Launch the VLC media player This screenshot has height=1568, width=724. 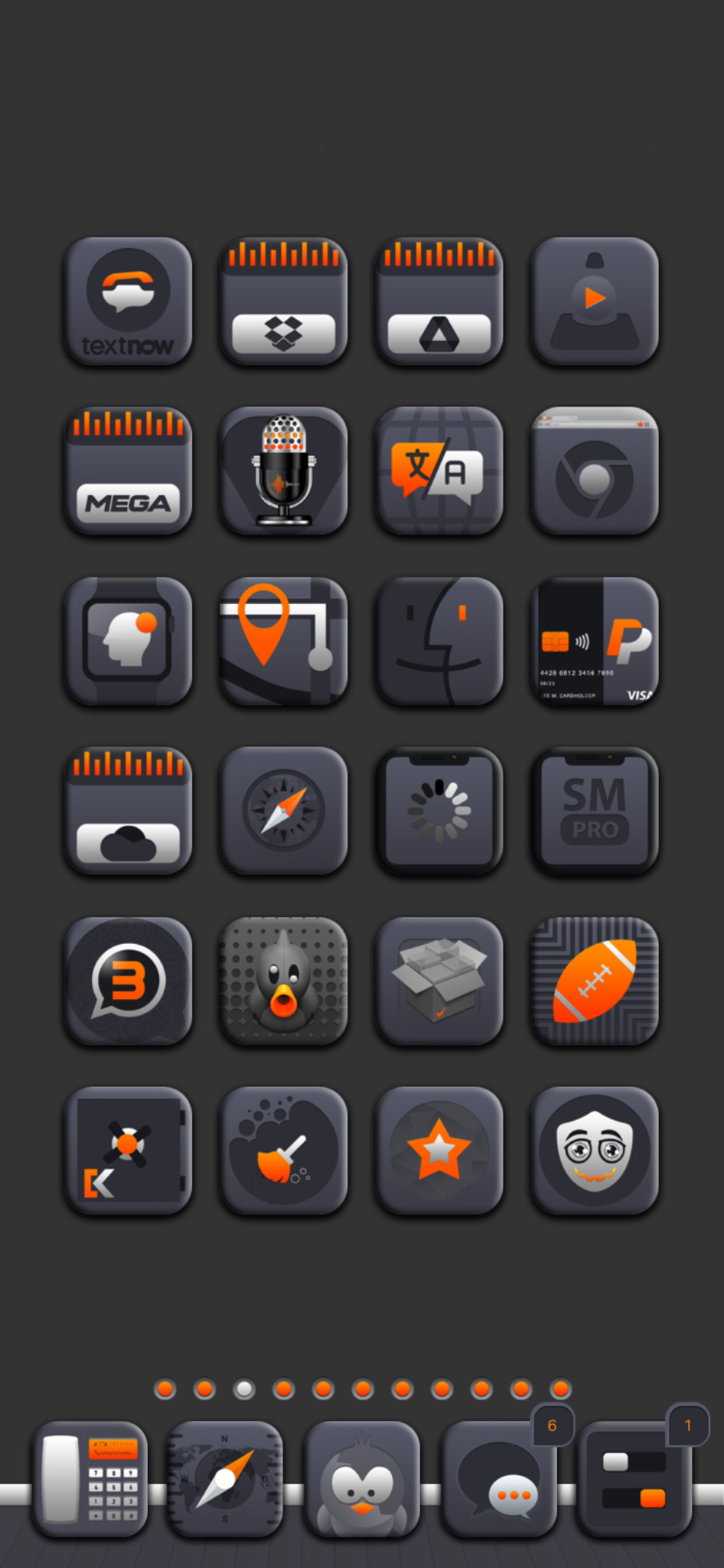tap(595, 301)
